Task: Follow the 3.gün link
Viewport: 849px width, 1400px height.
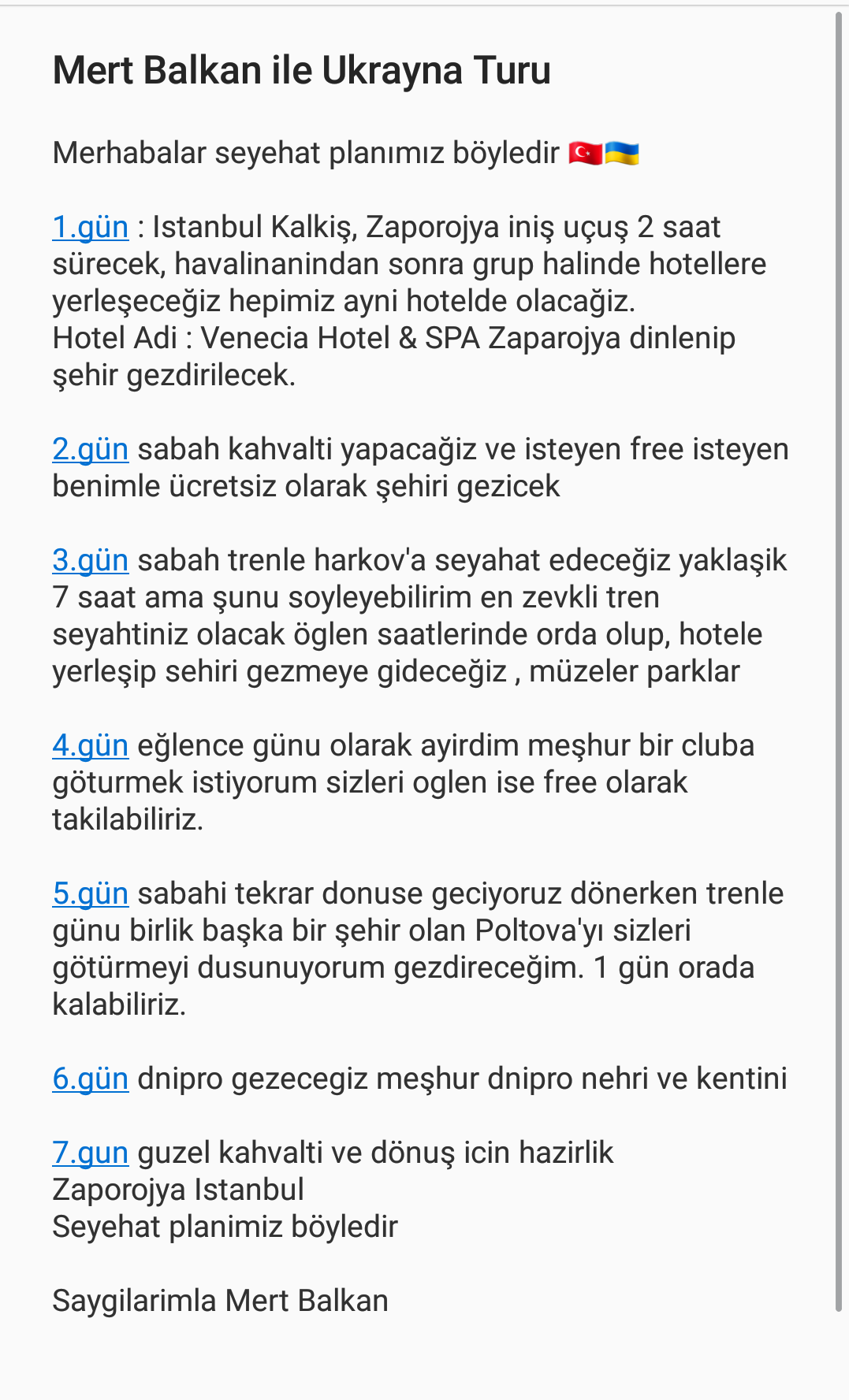Action: [x=90, y=561]
